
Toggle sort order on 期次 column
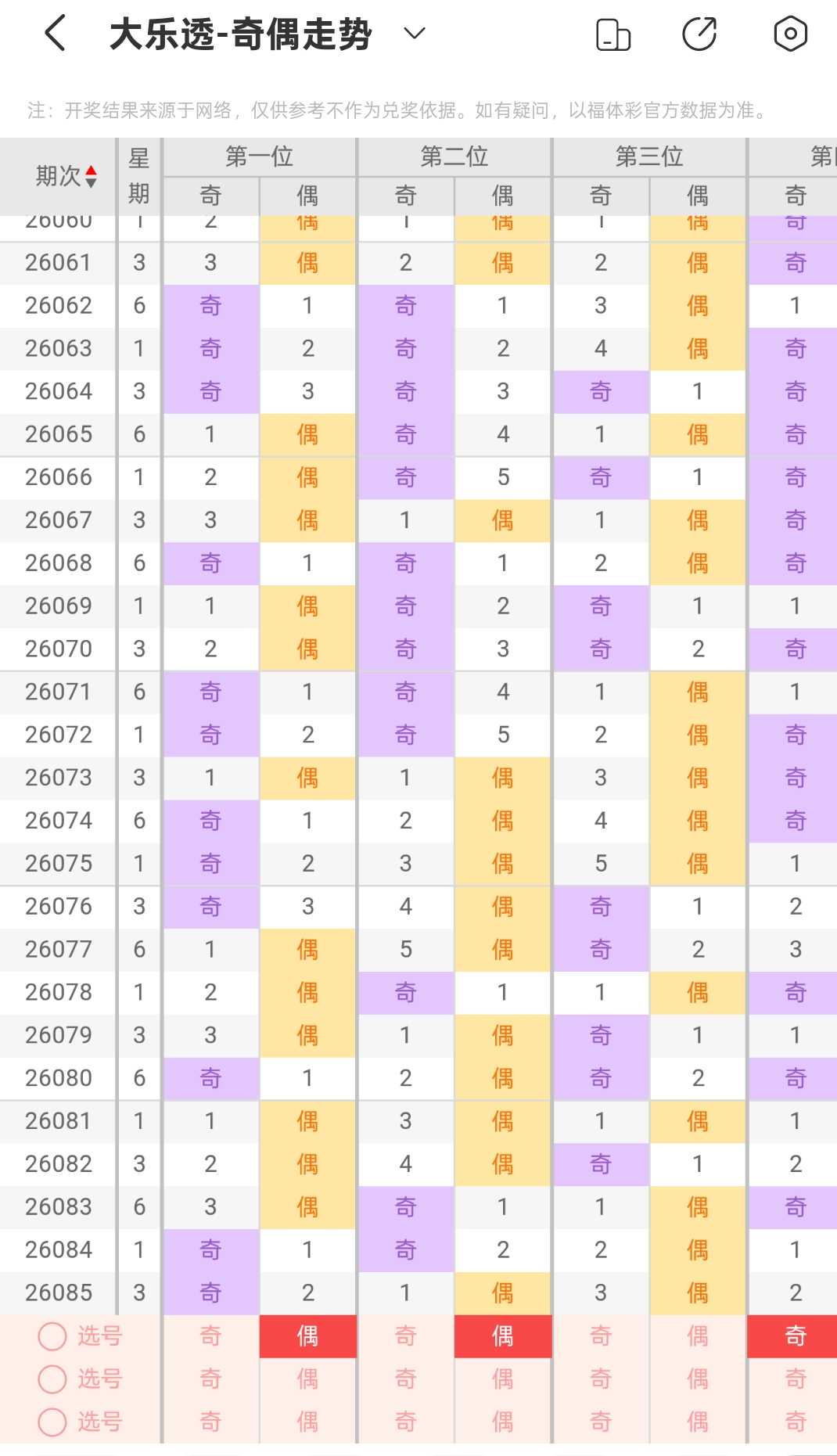(x=66, y=176)
